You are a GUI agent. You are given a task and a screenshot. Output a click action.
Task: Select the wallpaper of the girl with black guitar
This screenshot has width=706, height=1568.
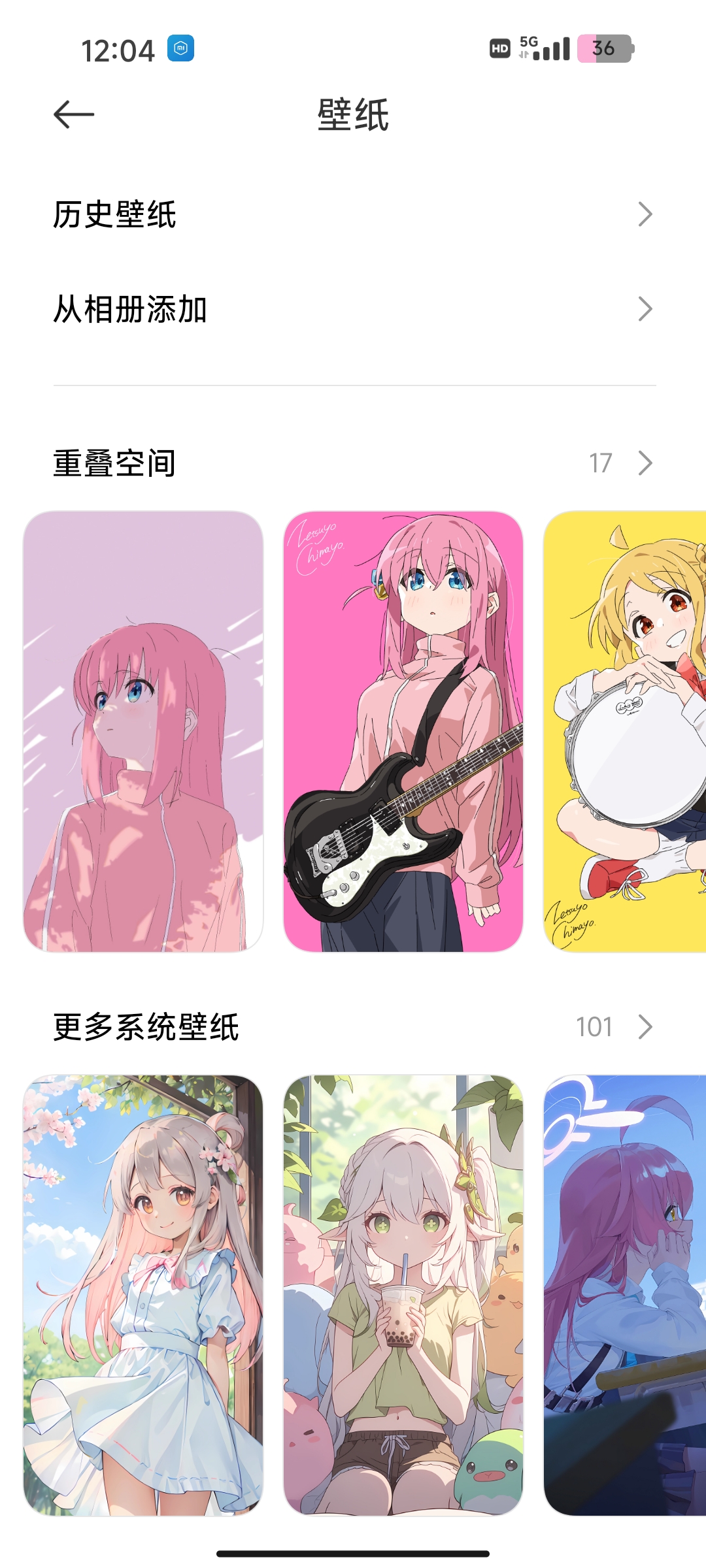pyautogui.click(x=403, y=731)
